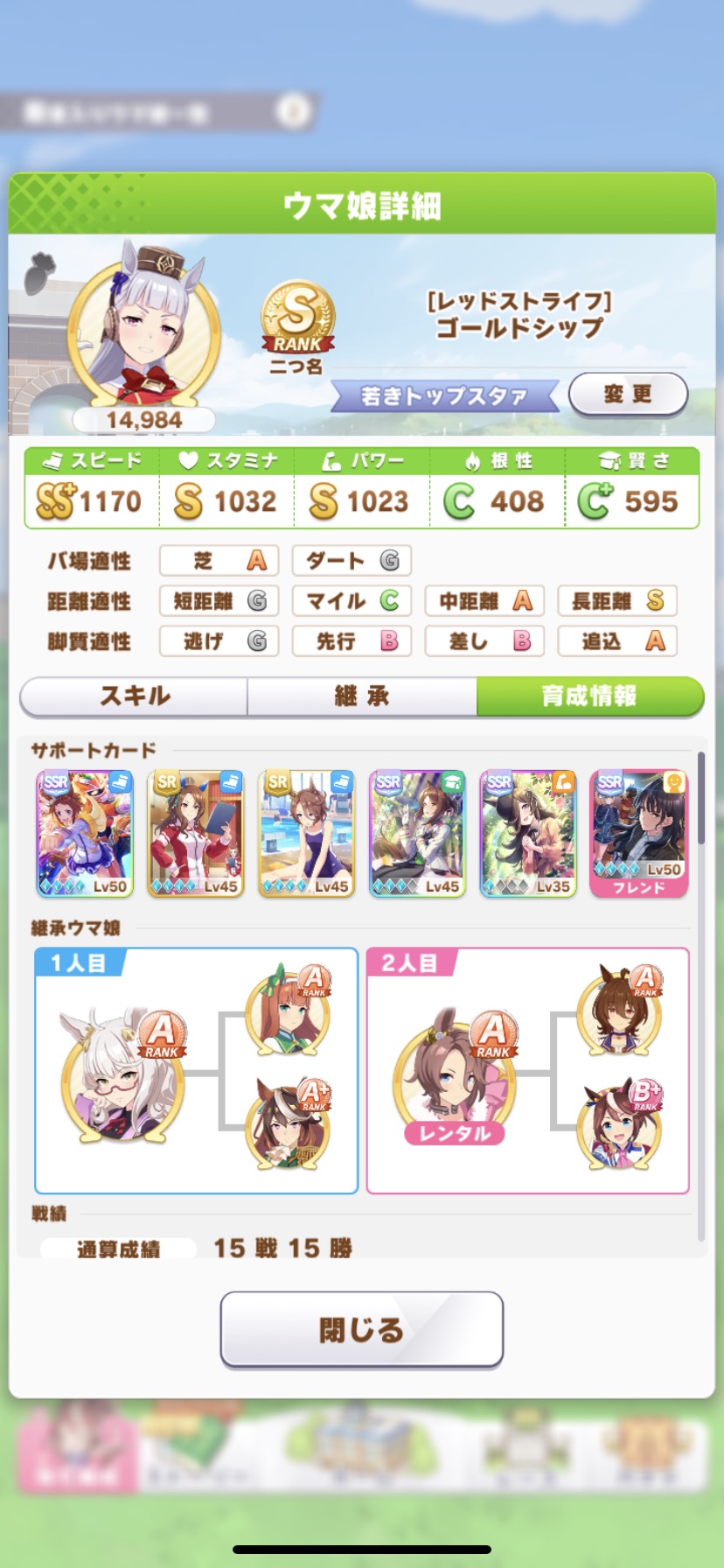Open the フレンド Lv50 support card
The width and height of the screenshot is (724, 1568).
click(638, 833)
